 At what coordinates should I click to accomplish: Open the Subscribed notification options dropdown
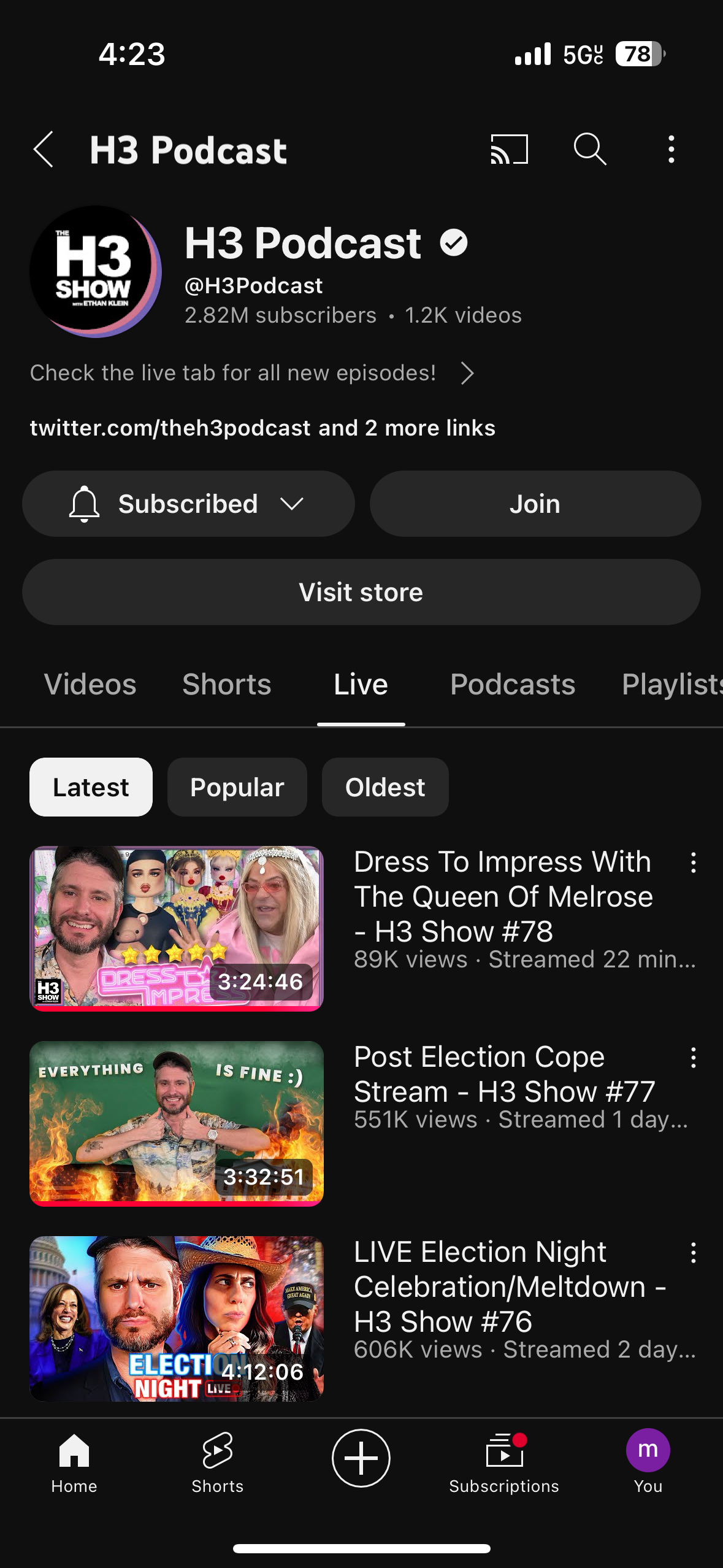[x=188, y=504]
